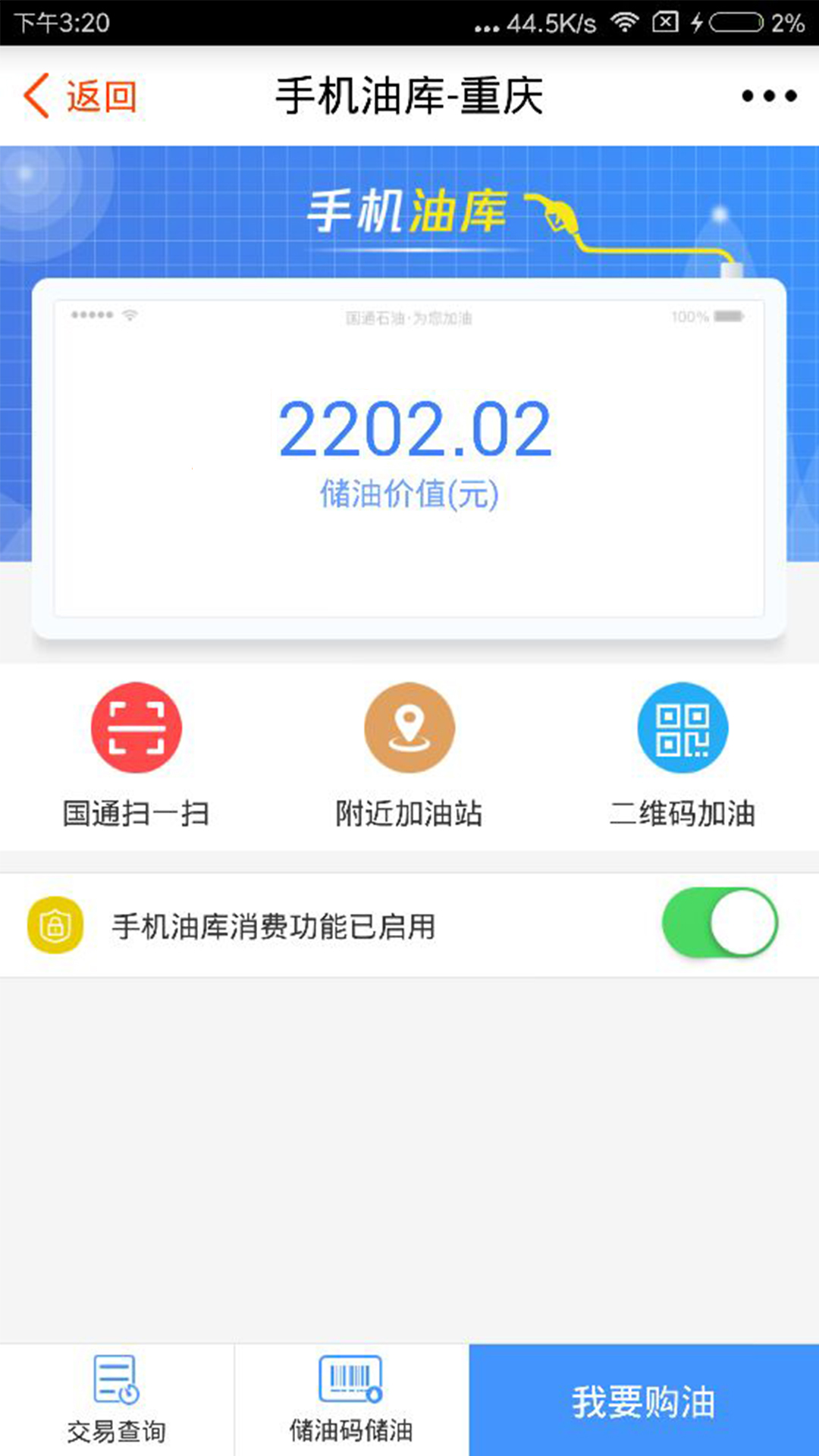Open the three-dot overflow menu

(769, 96)
